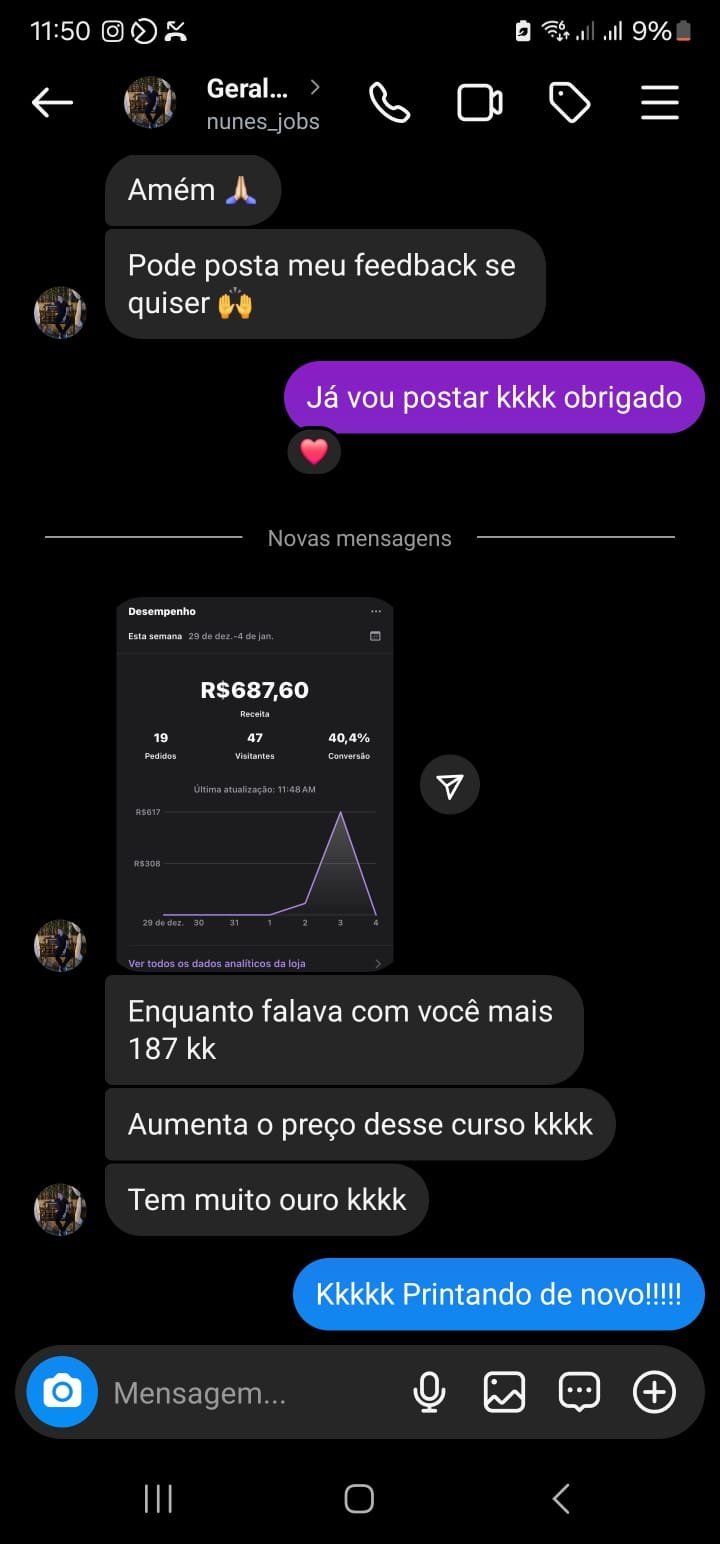Open saved replies bubble icon

579,1392
